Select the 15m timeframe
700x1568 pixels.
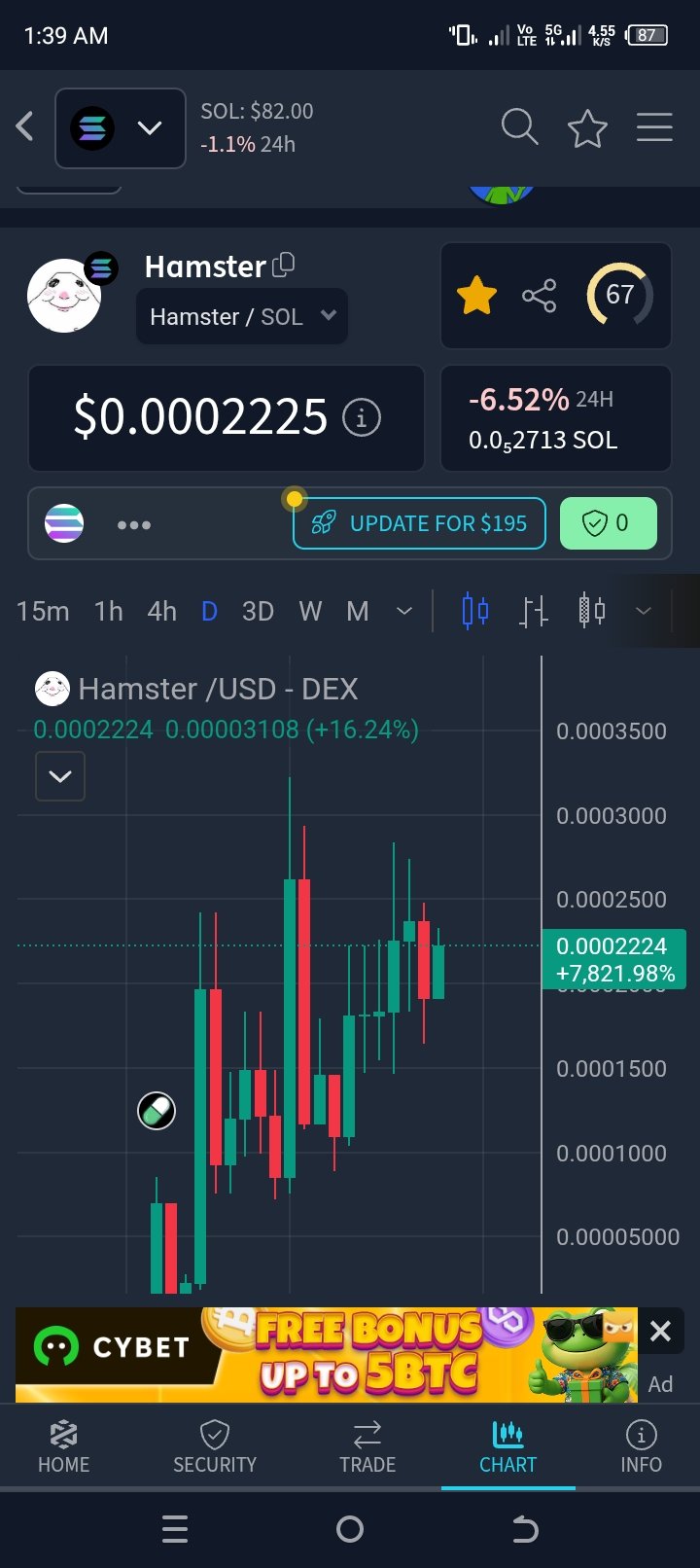coord(43,611)
